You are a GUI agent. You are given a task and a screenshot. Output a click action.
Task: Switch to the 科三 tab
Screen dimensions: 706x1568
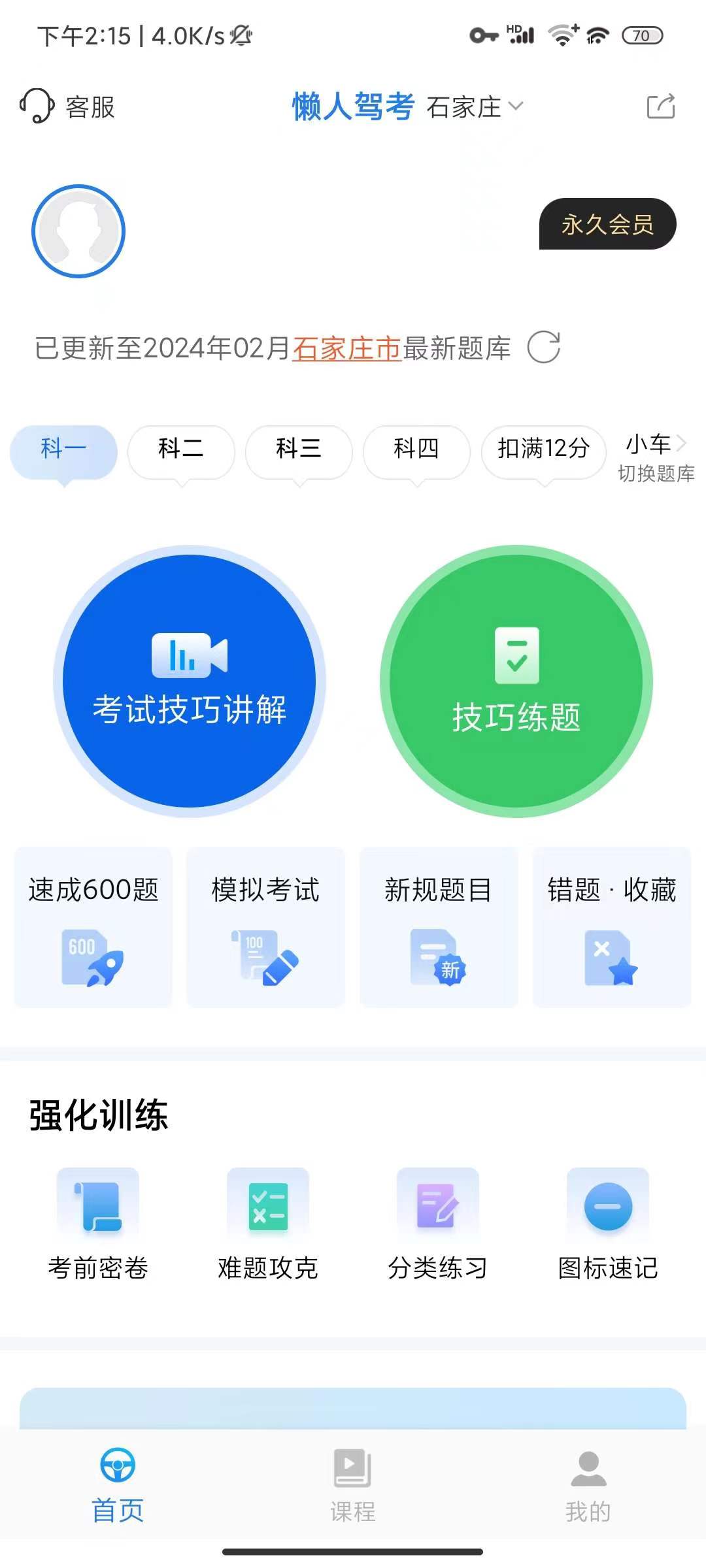[299, 449]
